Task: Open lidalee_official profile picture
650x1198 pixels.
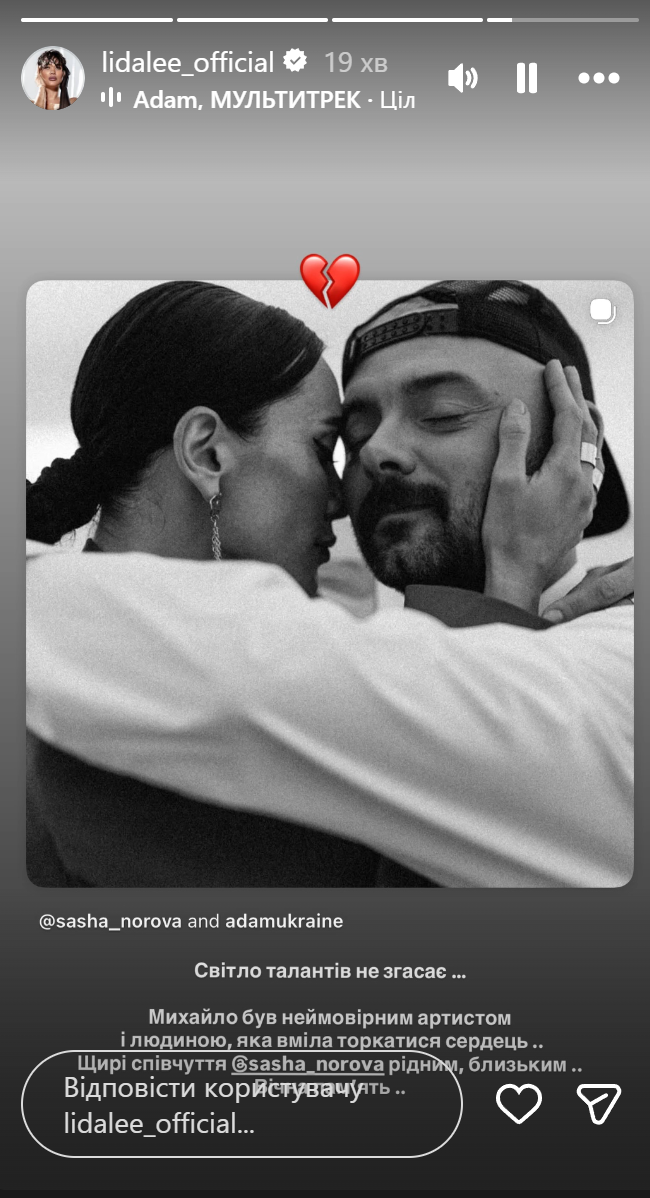Action: 52,78
